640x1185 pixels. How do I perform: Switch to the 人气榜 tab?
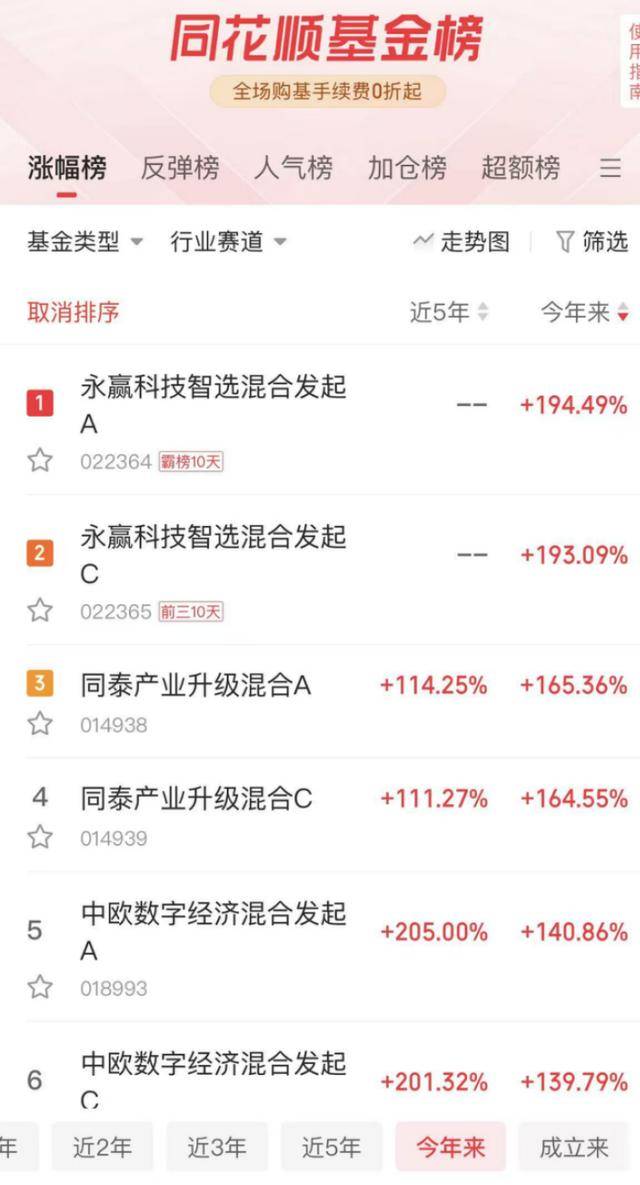click(293, 167)
